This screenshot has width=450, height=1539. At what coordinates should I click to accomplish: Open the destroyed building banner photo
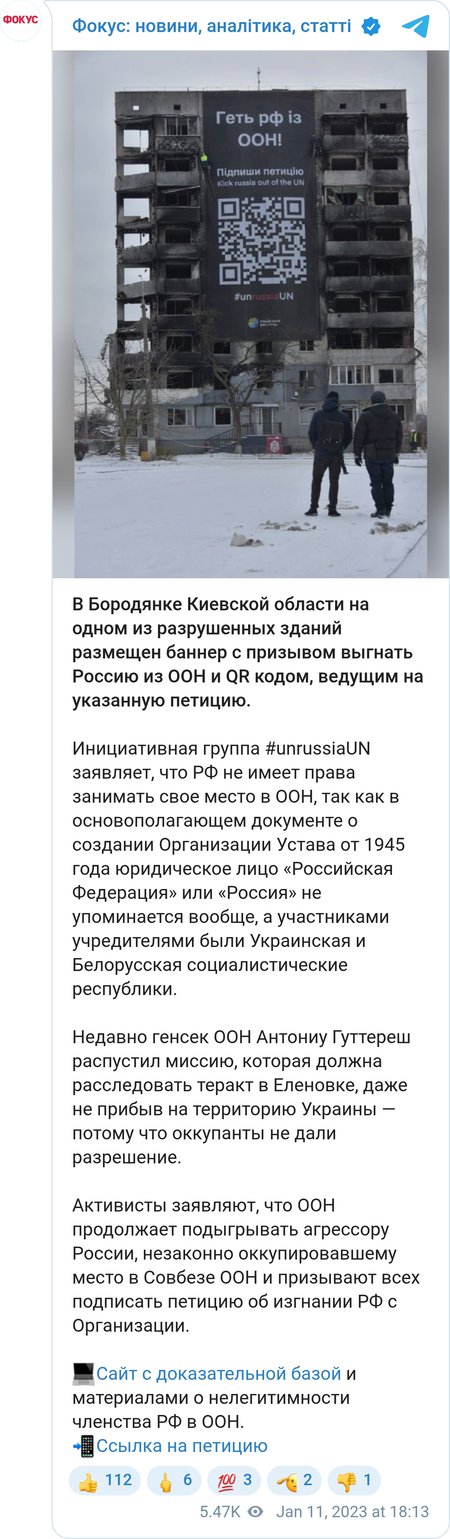click(251, 314)
